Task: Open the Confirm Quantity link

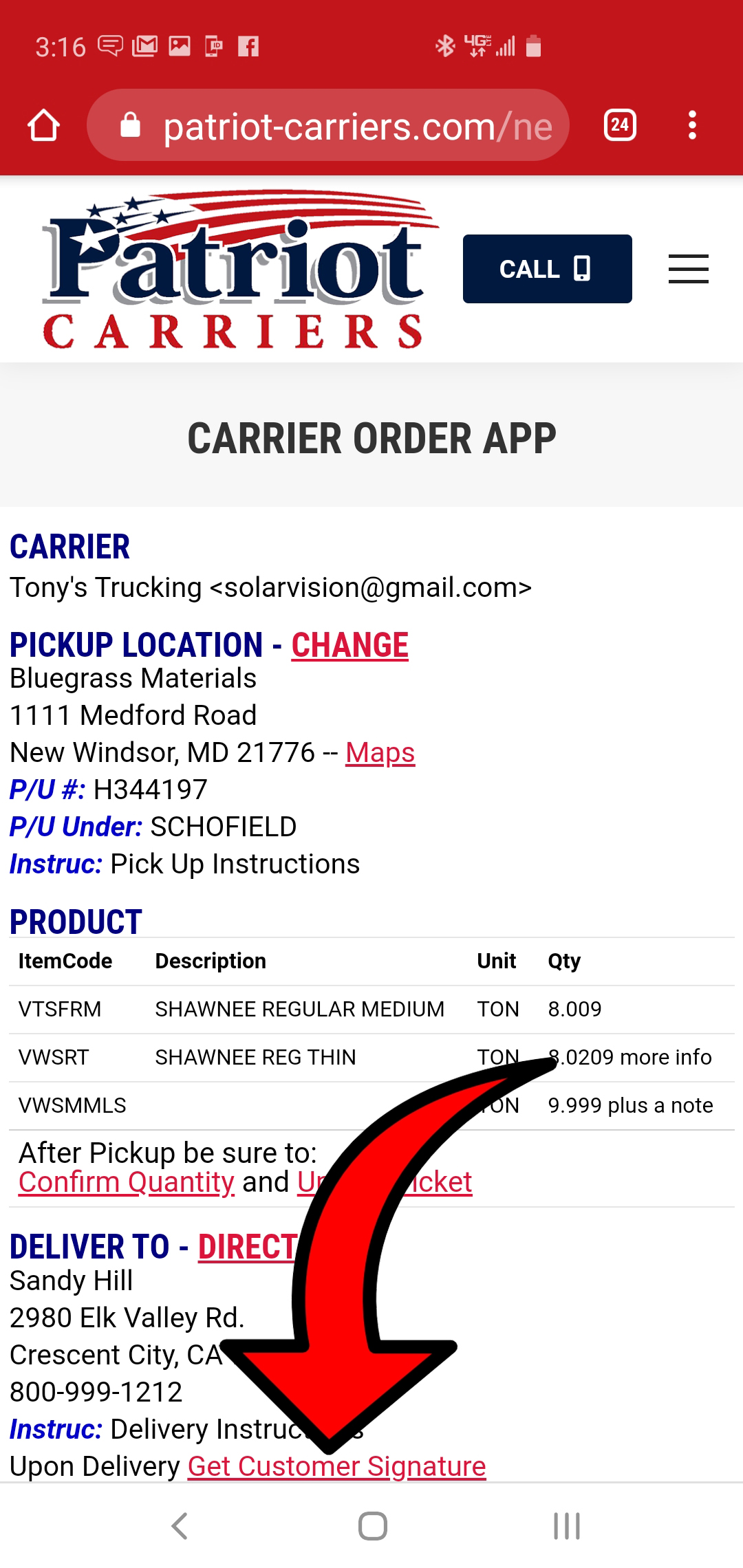Action: (x=127, y=1182)
